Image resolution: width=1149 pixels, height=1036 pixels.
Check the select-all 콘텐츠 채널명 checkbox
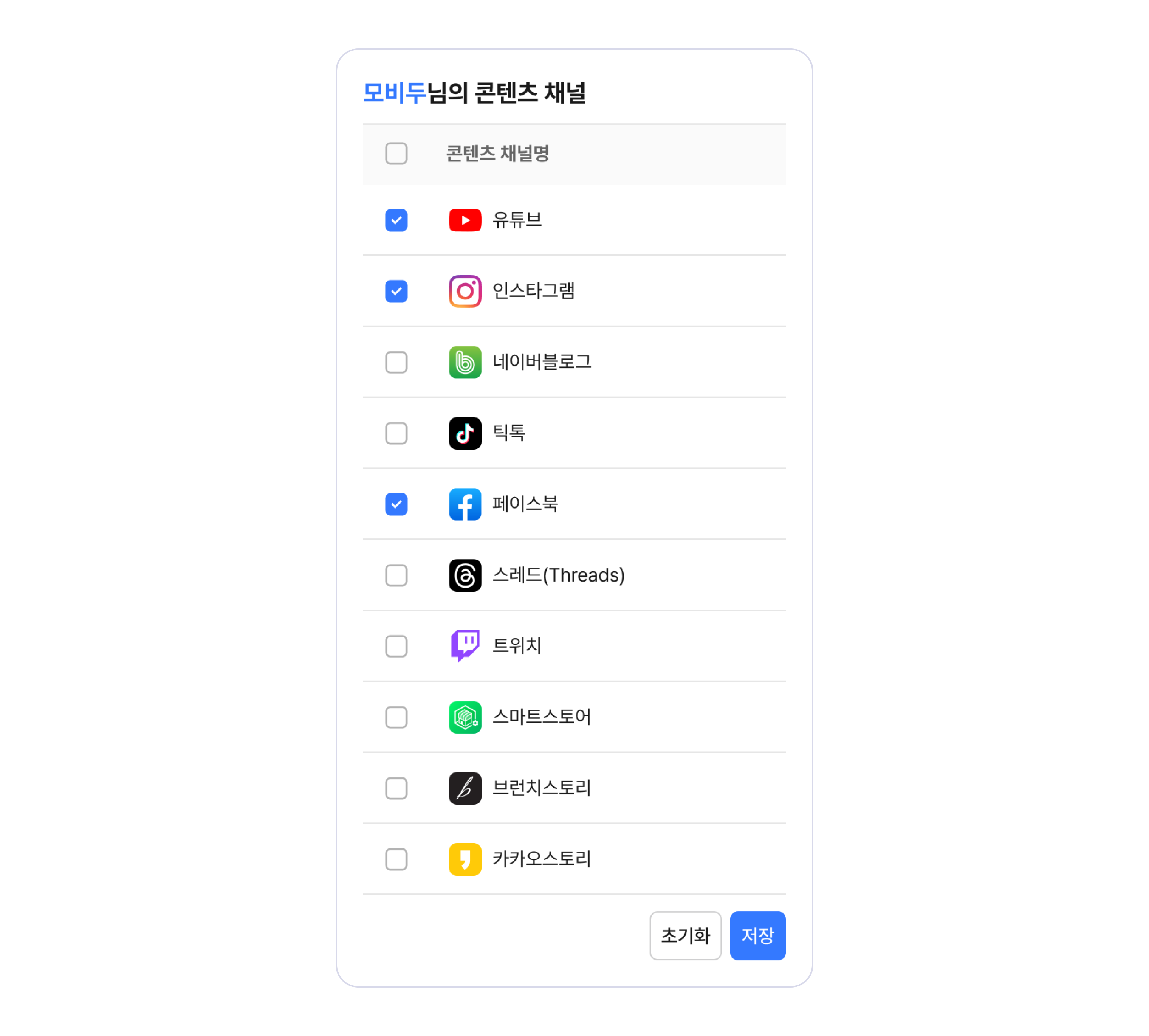point(396,153)
